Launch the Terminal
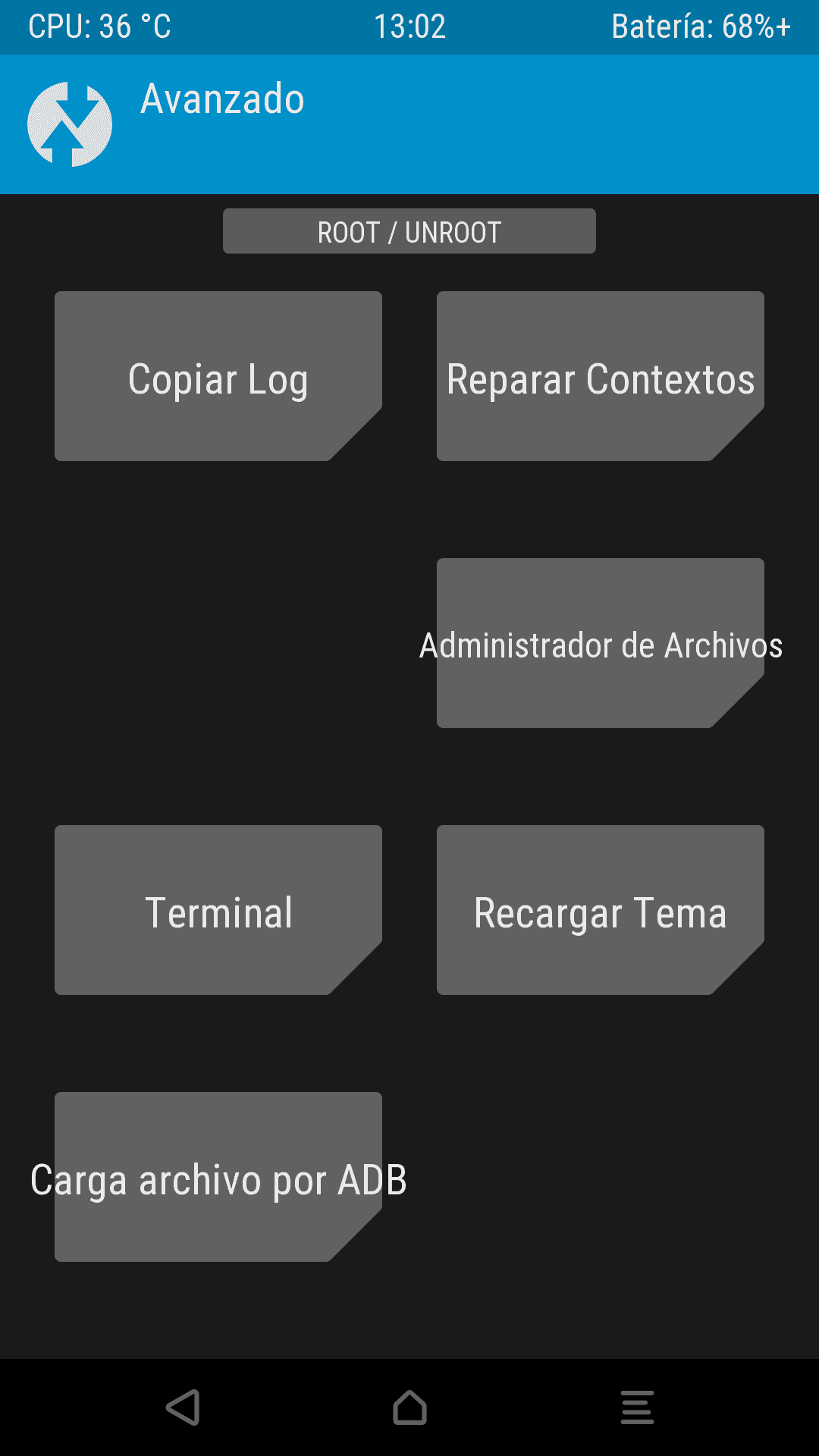819x1456 pixels. coord(218,910)
